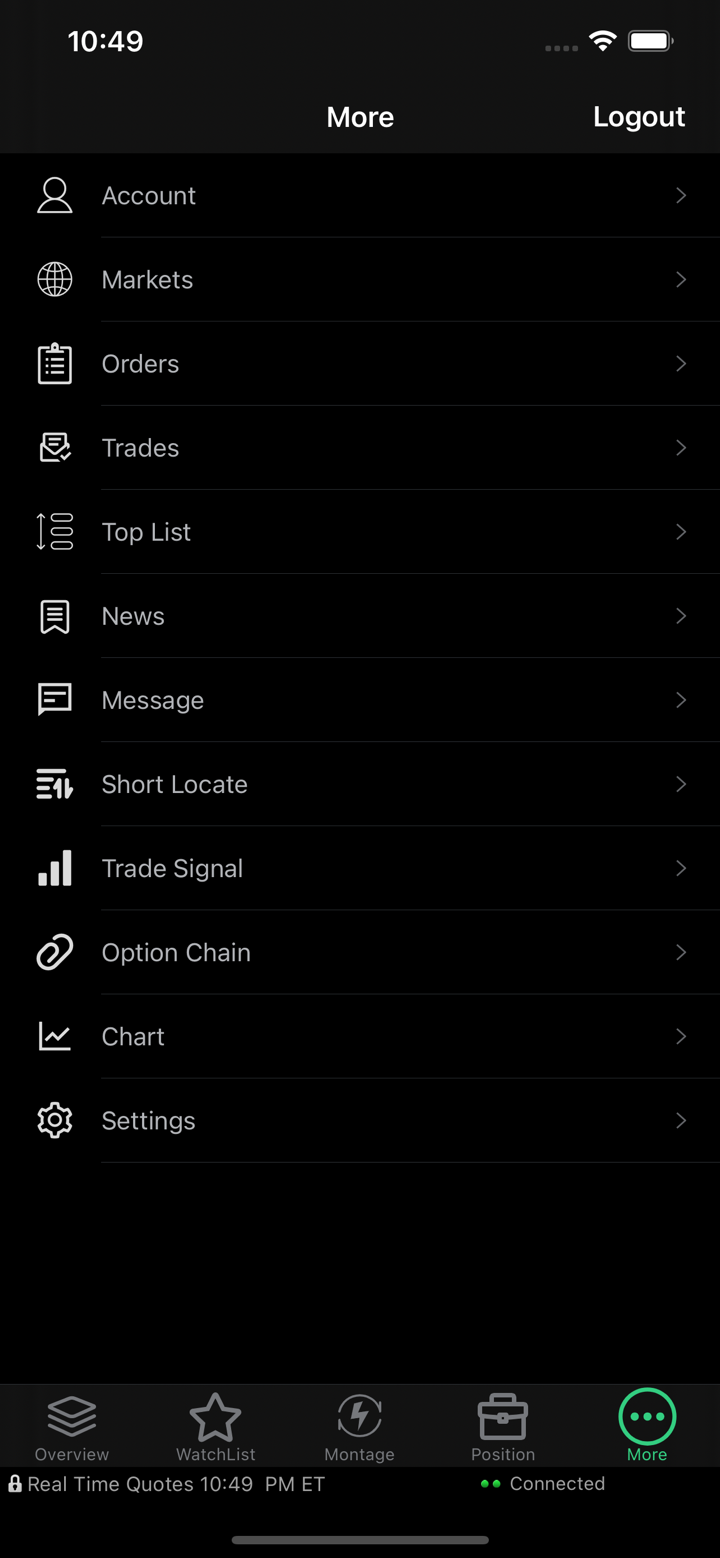Open Trade Signal
Screen dimensions: 720x1558
(360, 868)
